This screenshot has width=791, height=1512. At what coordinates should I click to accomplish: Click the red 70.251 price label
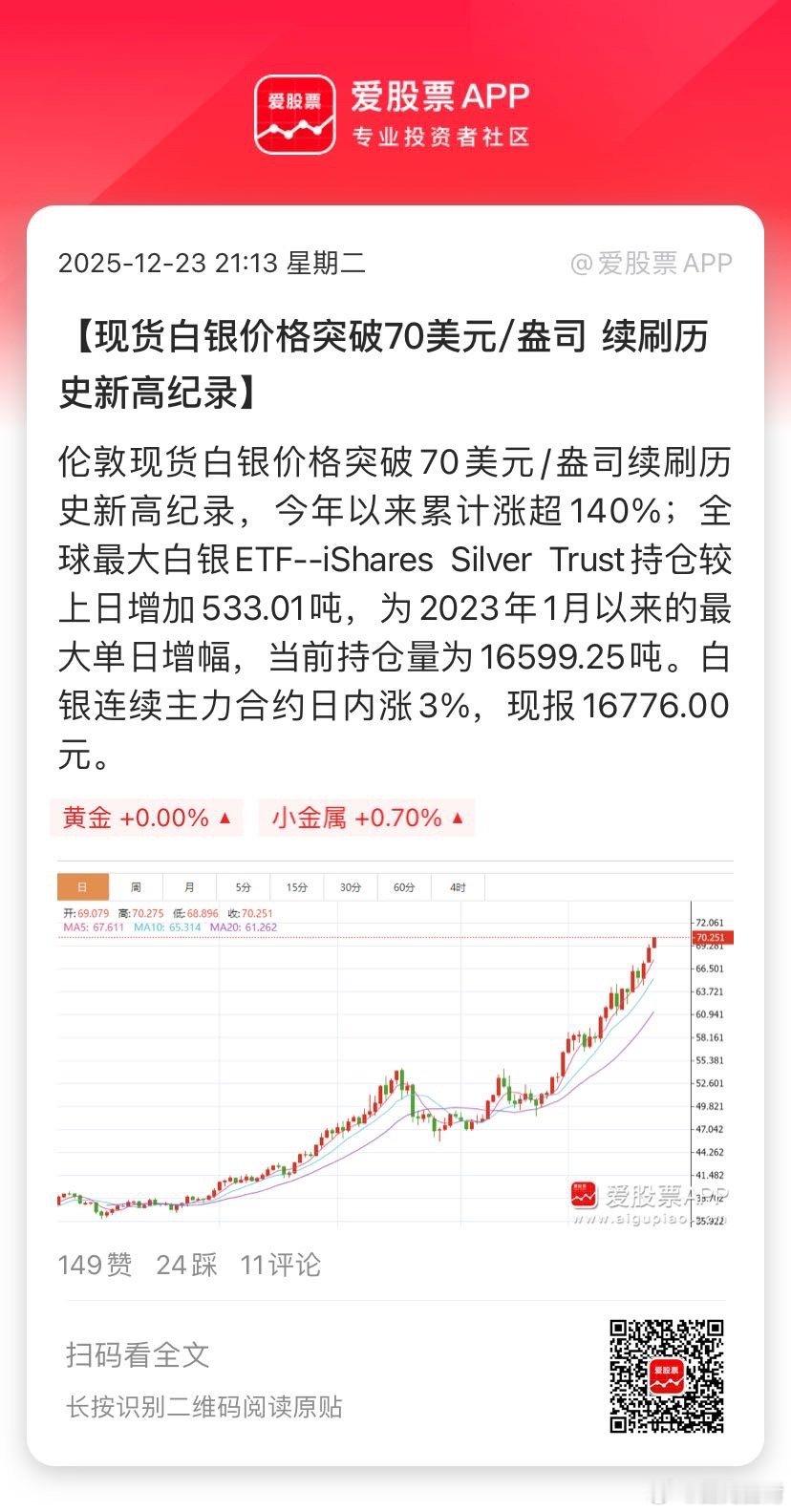click(x=714, y=939)
